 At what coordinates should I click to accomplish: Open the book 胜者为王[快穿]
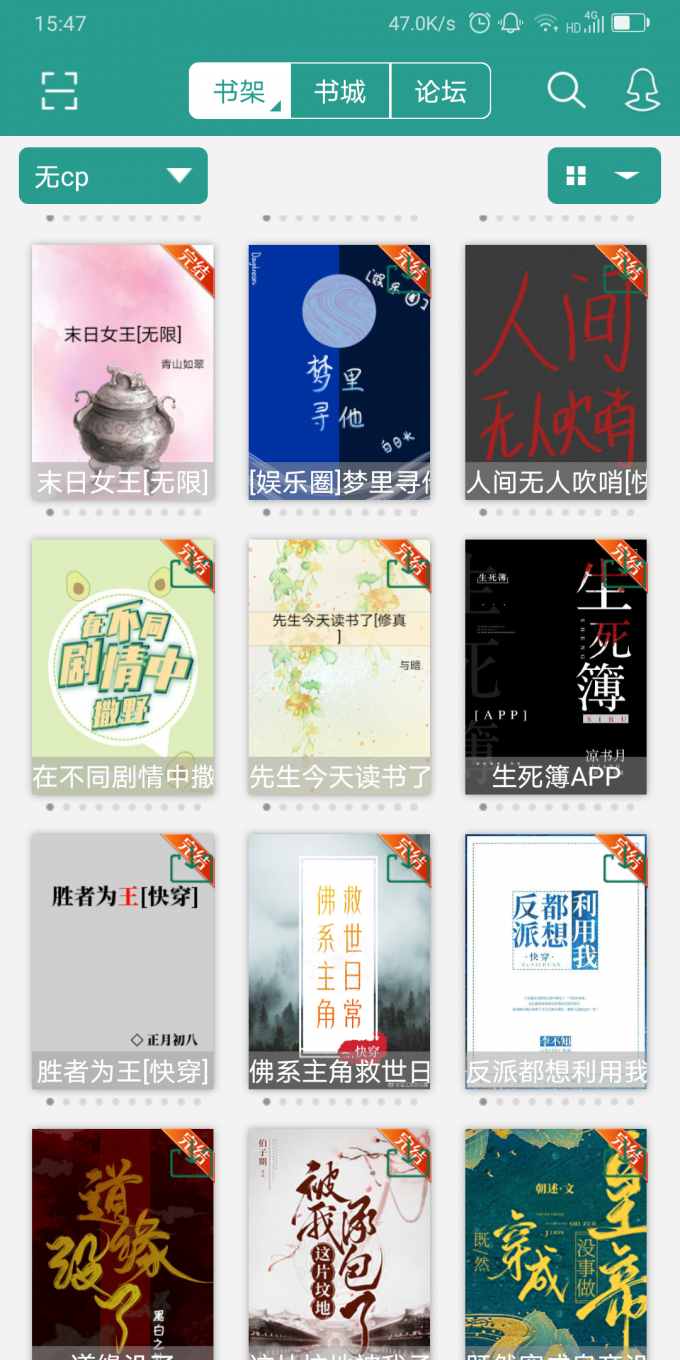pos(123,961)
